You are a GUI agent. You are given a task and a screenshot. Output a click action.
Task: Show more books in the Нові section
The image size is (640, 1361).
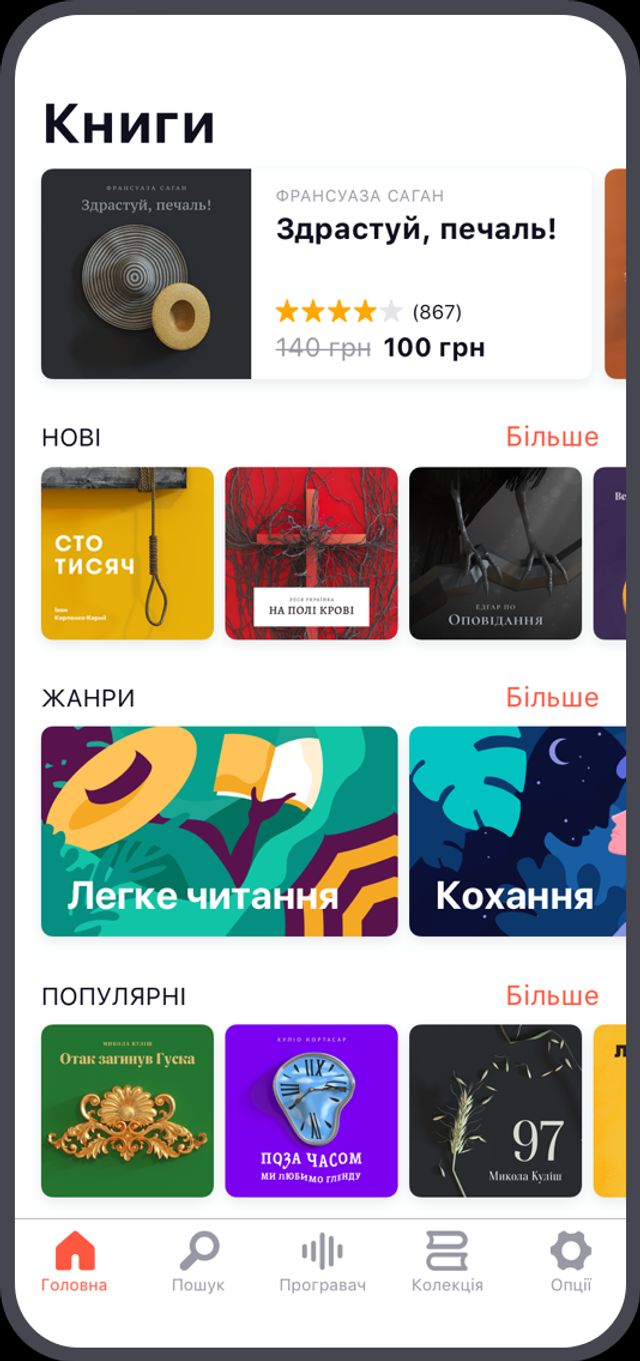coord(551,437)
